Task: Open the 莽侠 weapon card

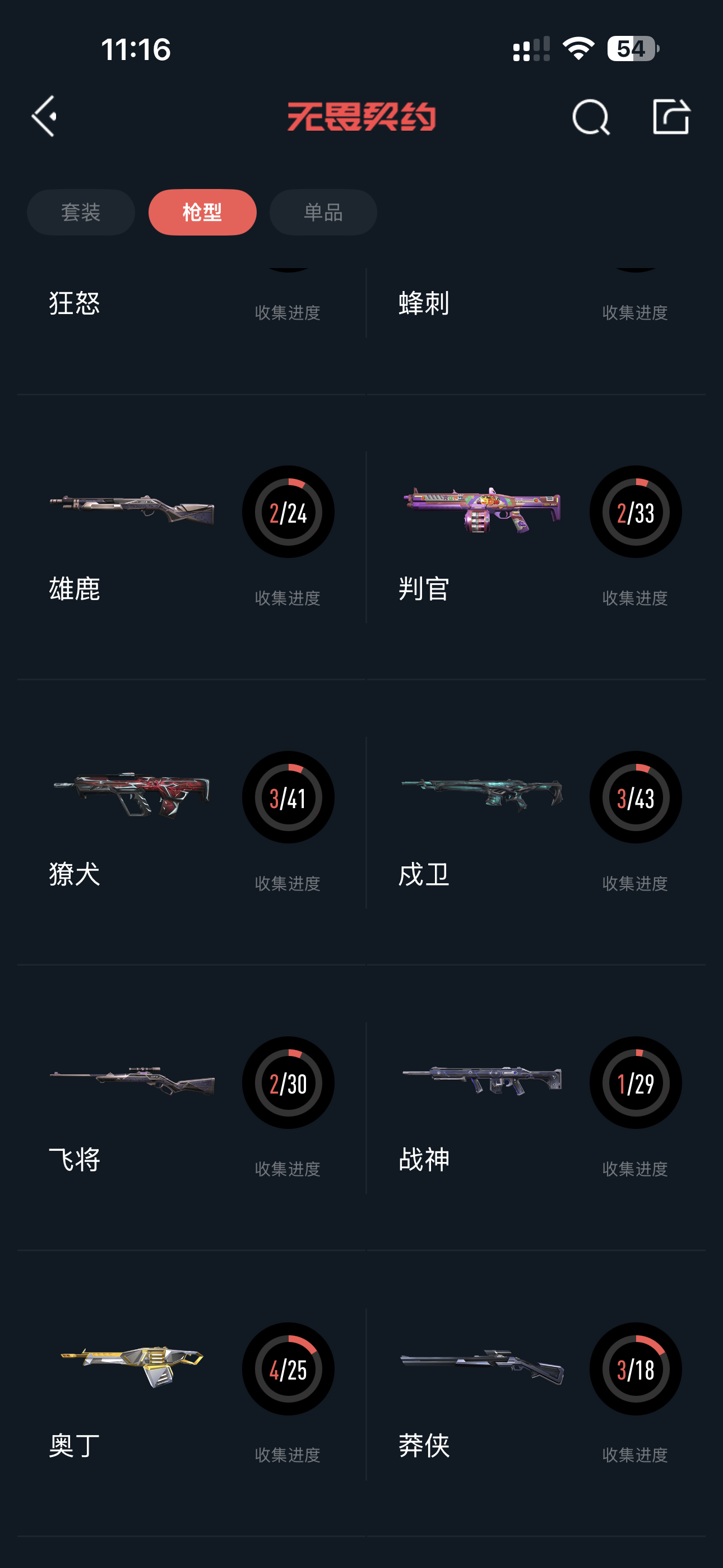Action: point(536,1394)
